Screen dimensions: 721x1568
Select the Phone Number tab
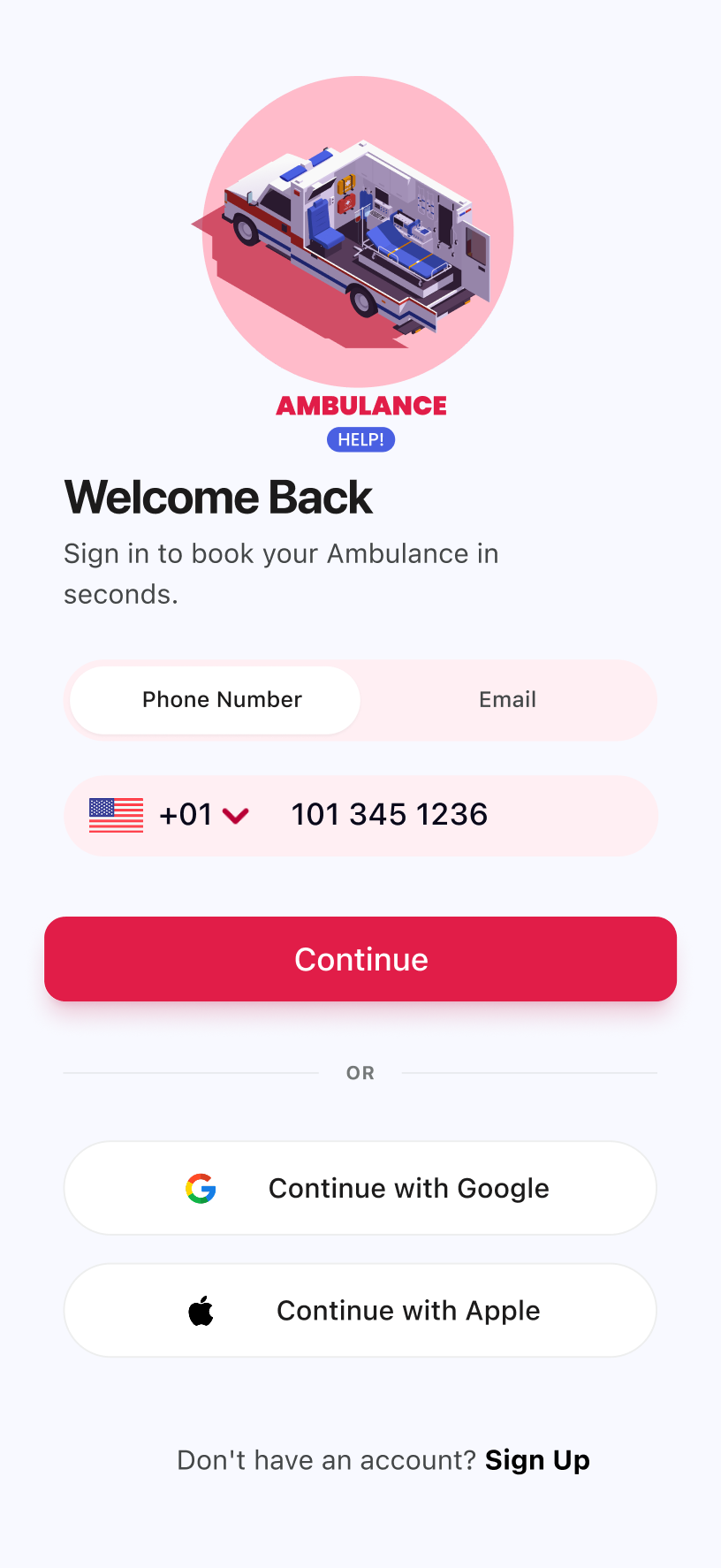point(215,700)
